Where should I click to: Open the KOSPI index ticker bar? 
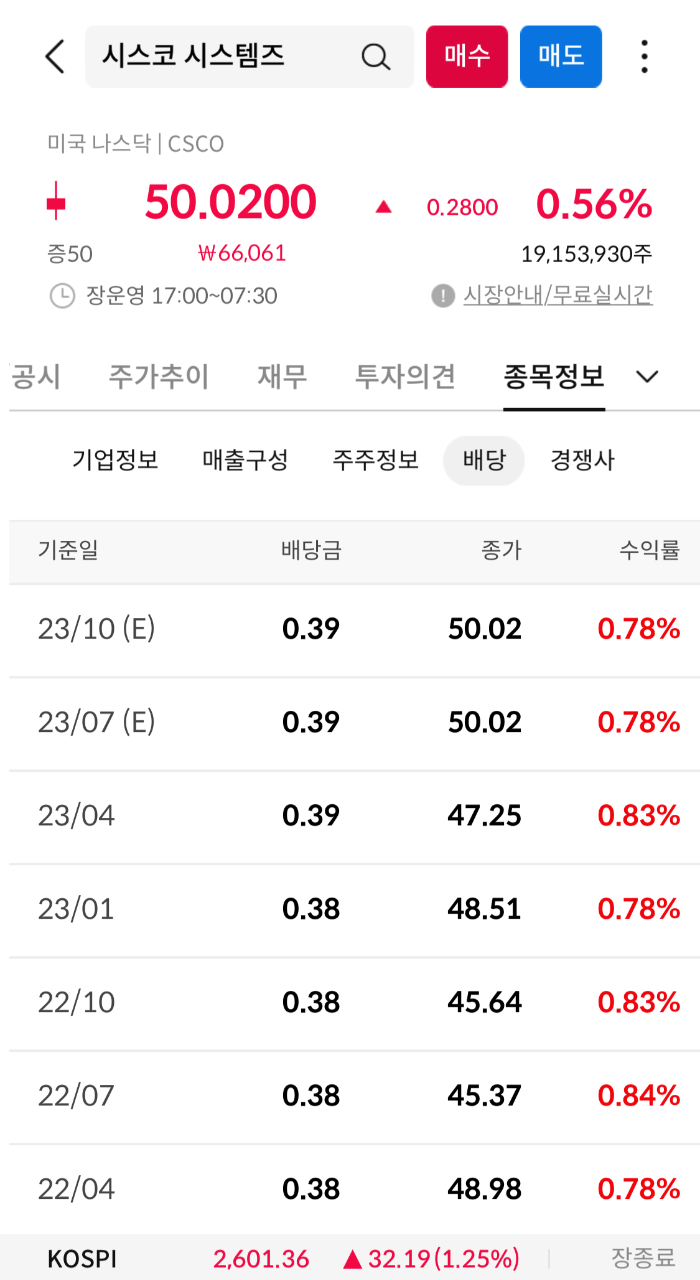click(350, 1258)
